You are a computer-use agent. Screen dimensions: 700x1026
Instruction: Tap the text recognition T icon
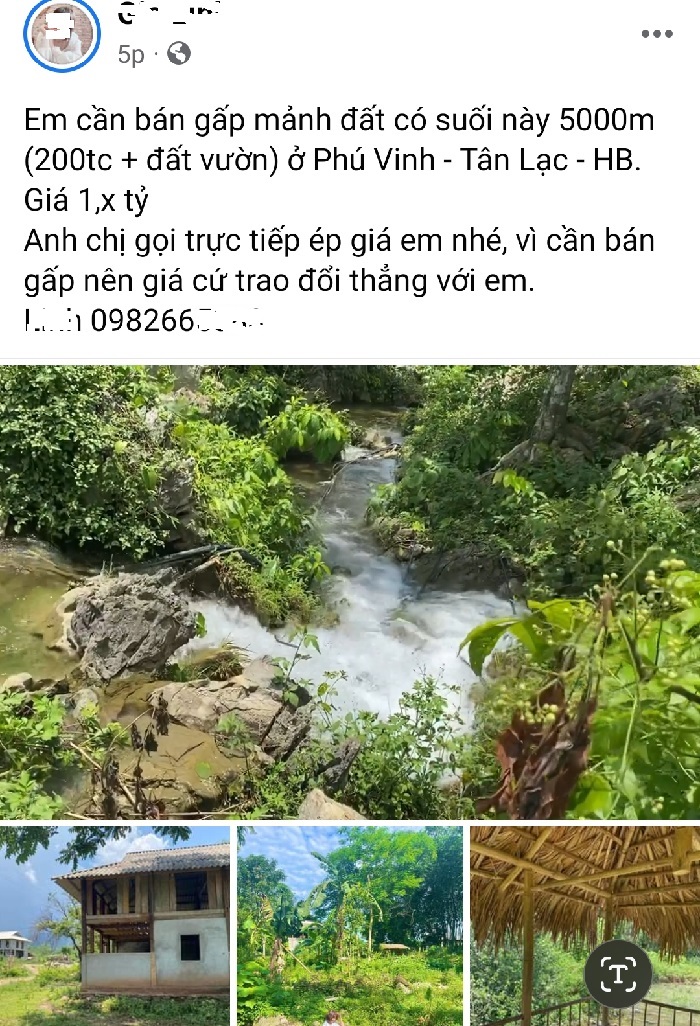618,974
